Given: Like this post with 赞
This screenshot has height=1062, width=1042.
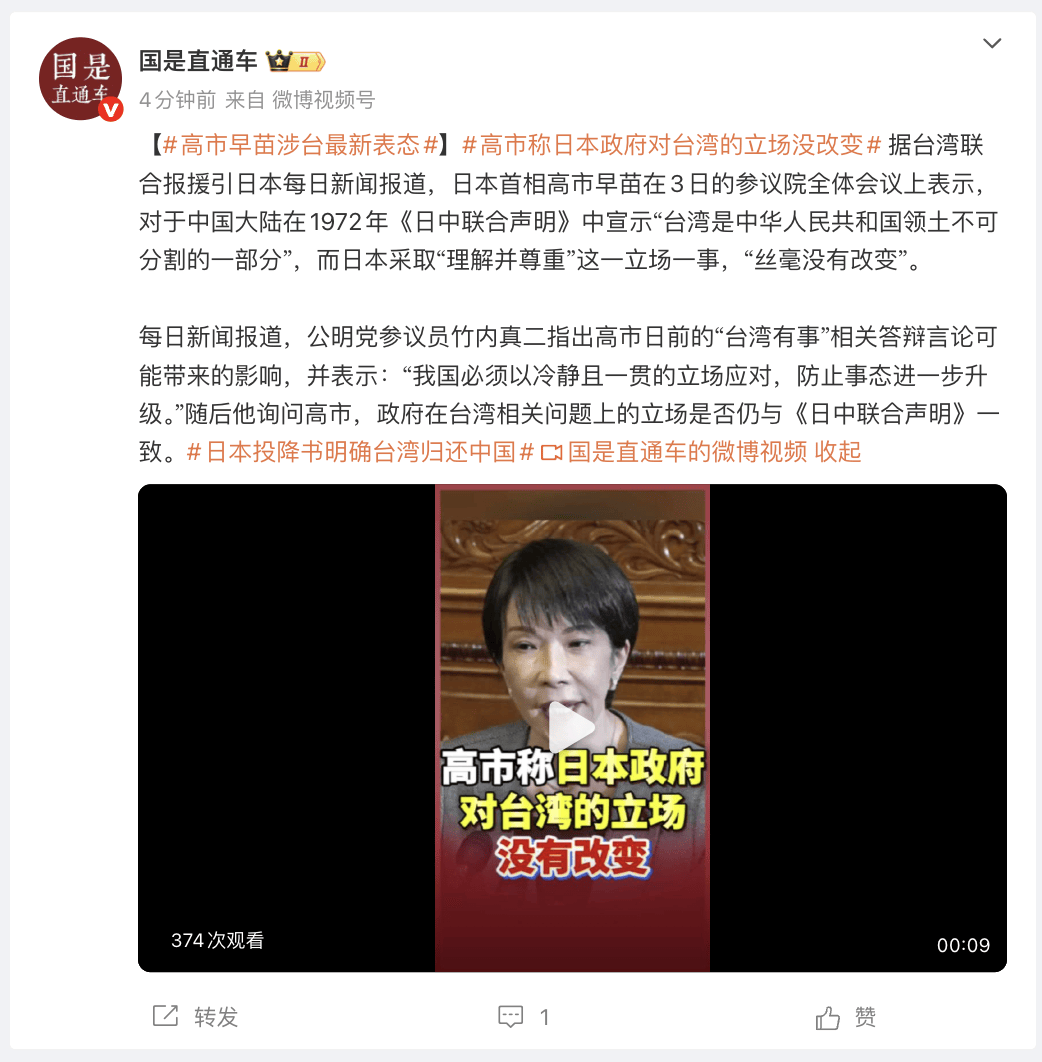Looking at the screenshot, I should click(x=846, y=1018).
